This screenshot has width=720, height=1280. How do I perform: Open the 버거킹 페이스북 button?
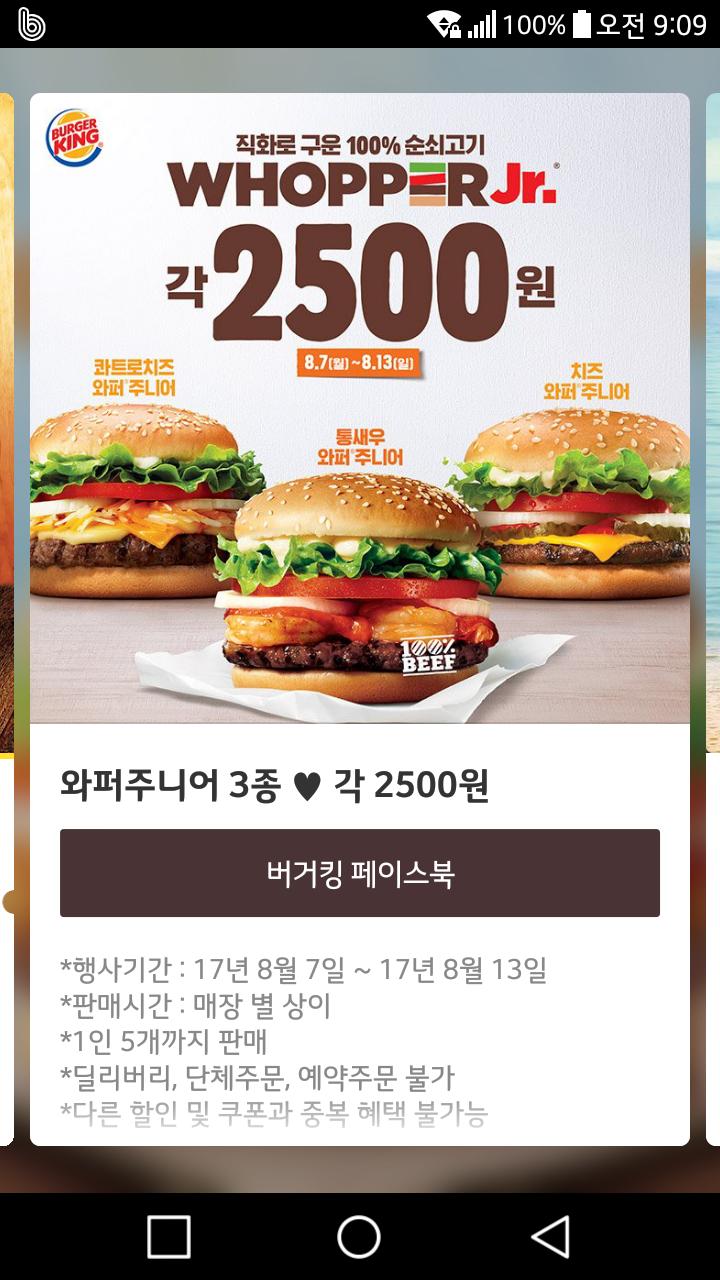click(360, 873)
